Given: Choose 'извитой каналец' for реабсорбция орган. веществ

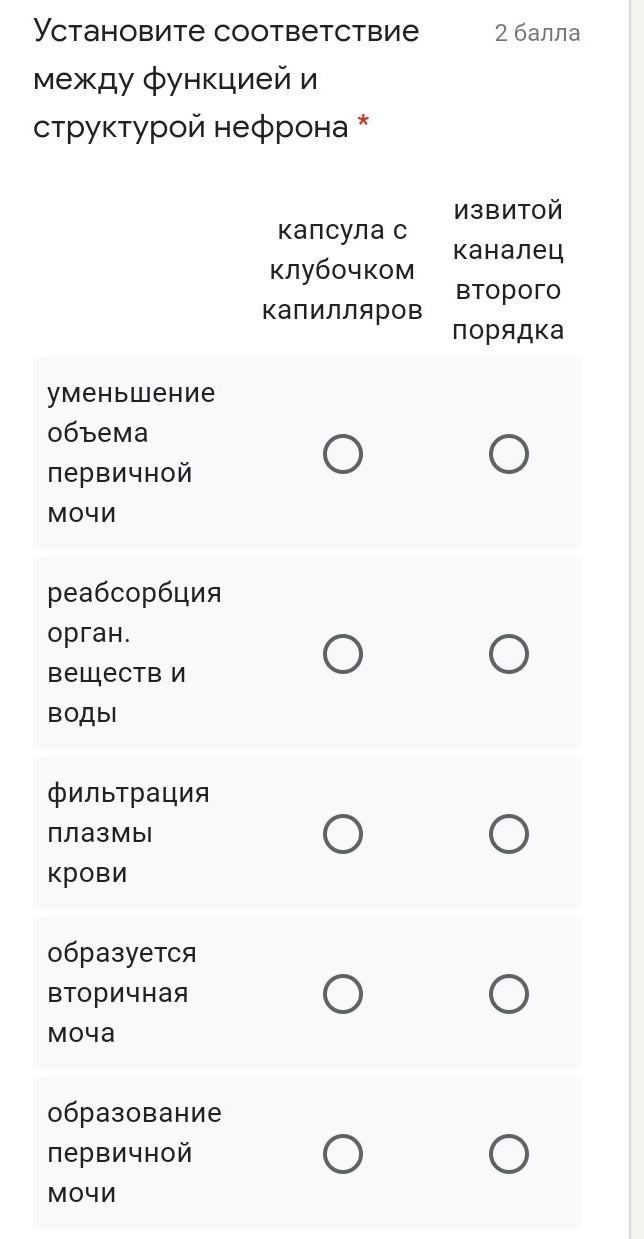Looking at the screenshot, I should coord(509,654).
